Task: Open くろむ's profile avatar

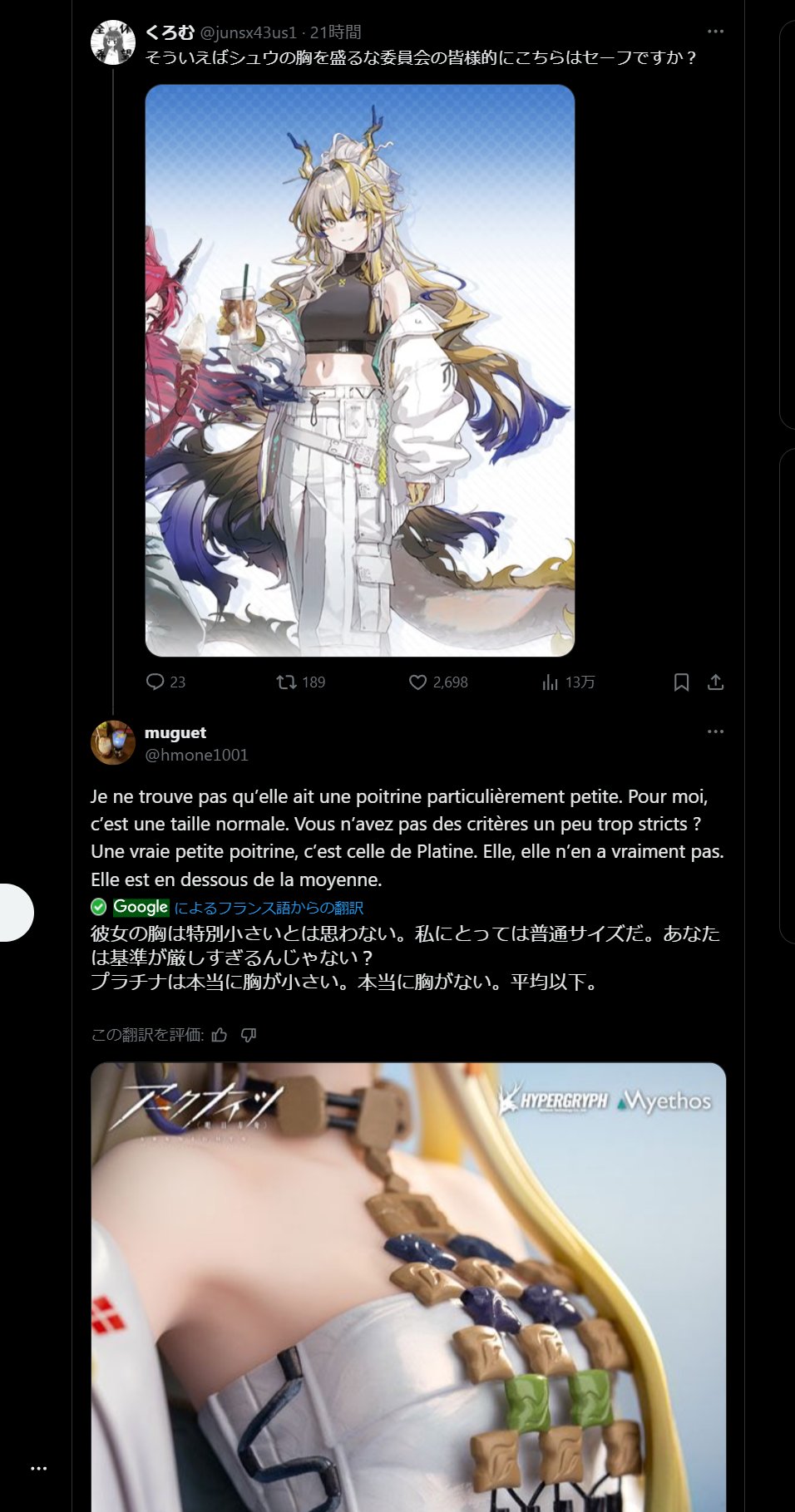Action: pos(113,42)
